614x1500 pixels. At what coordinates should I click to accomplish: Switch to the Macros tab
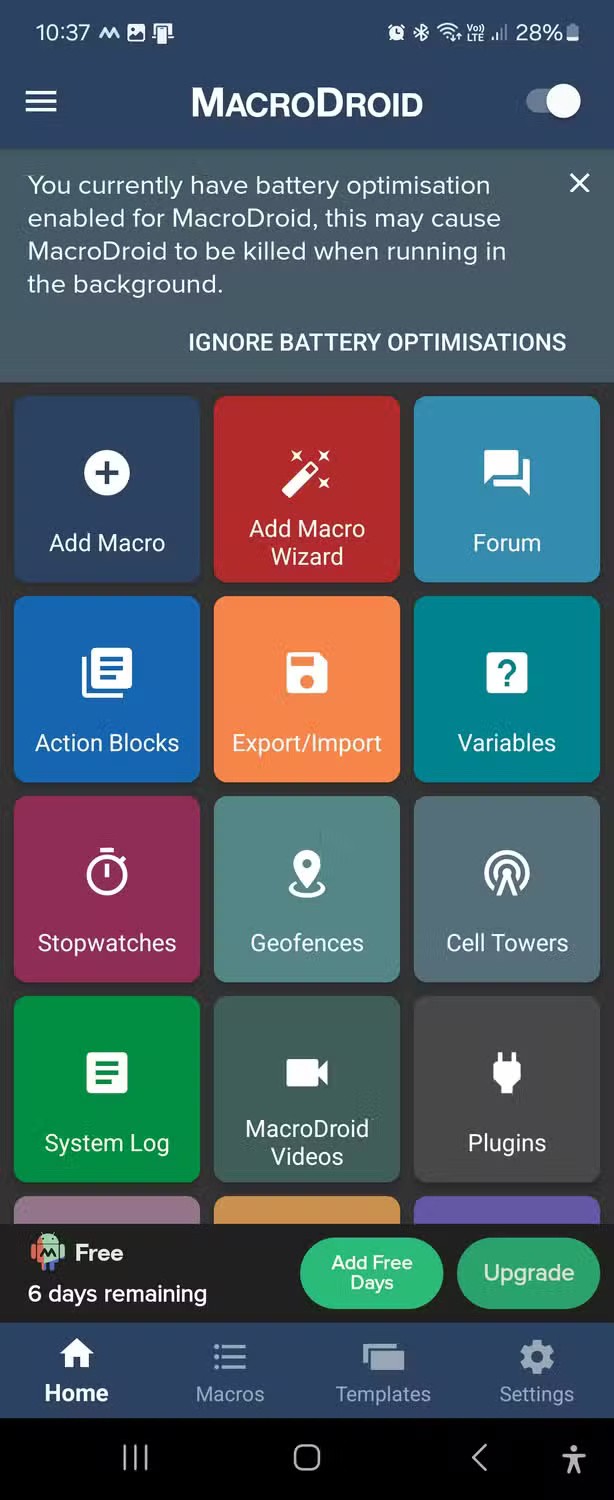click(230, 1372)
